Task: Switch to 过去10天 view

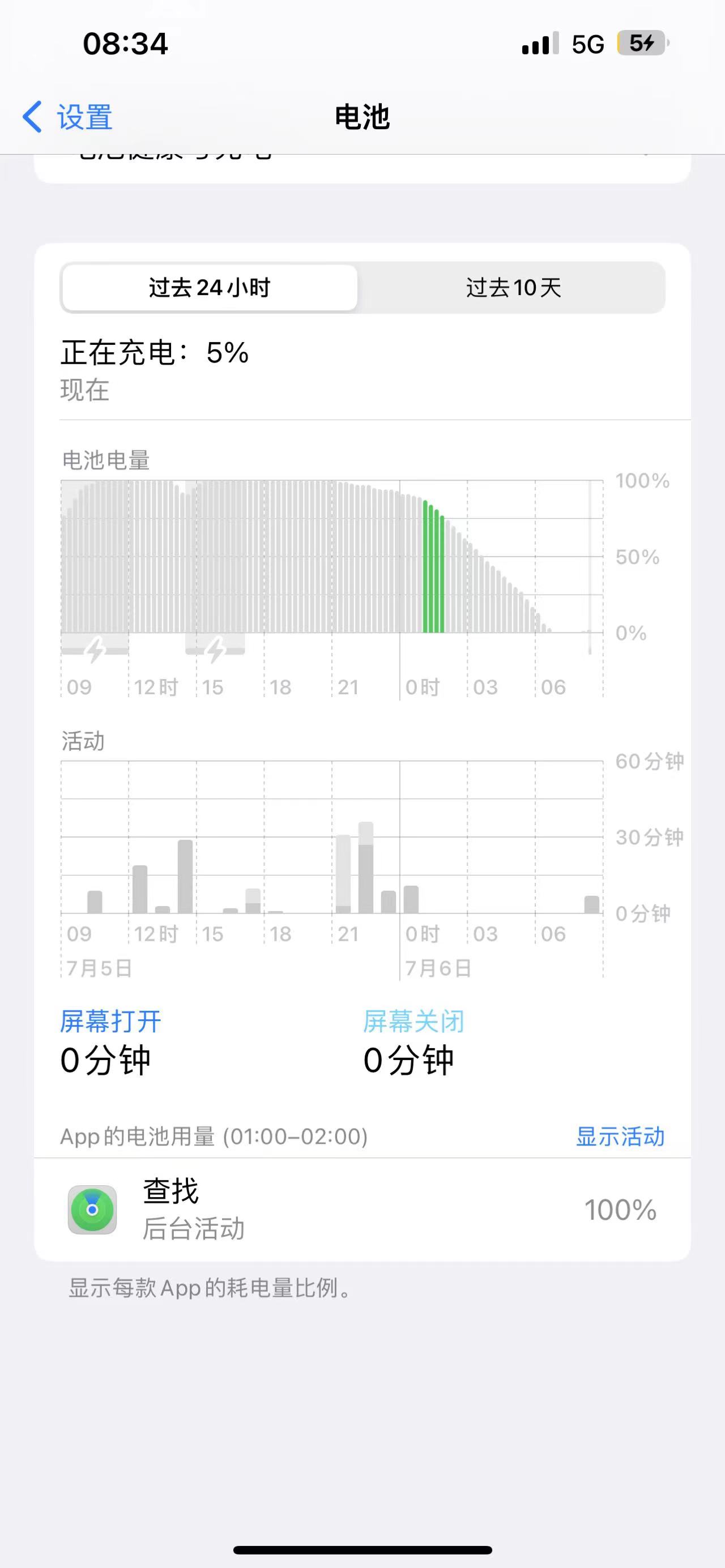Action: pyautogui.click(x=513, y=288)
